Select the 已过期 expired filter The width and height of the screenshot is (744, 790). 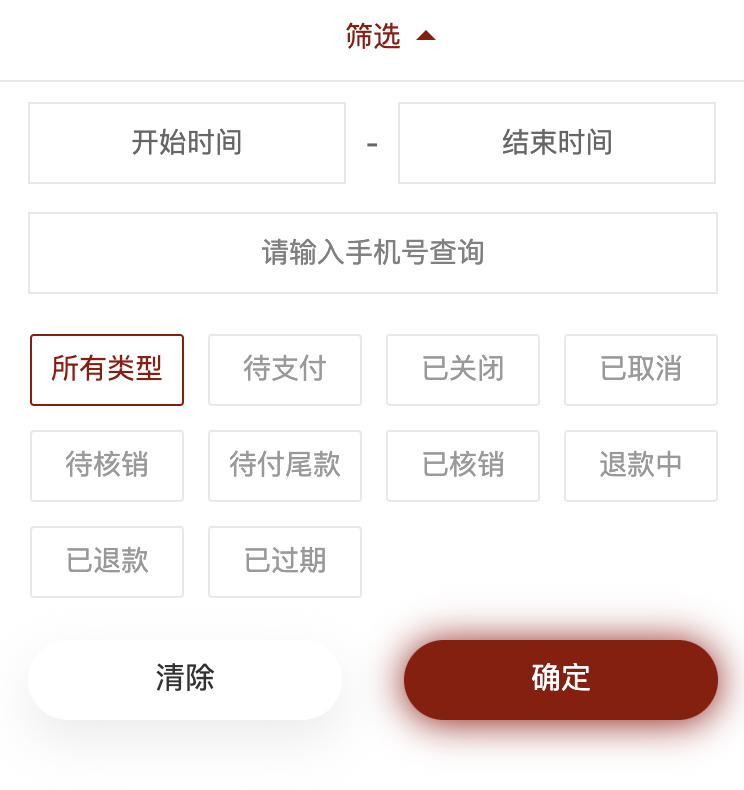point(285,562)
